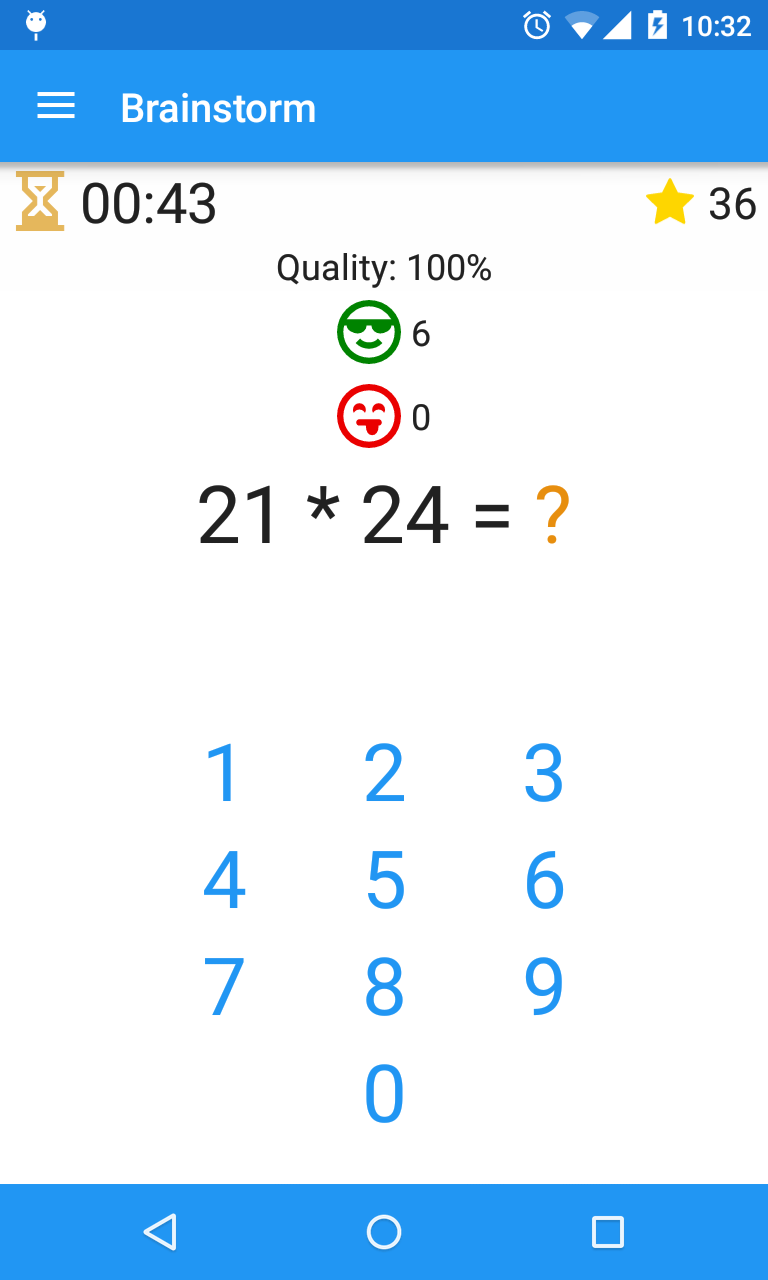Enter the number 4

(x=224, y=880)
